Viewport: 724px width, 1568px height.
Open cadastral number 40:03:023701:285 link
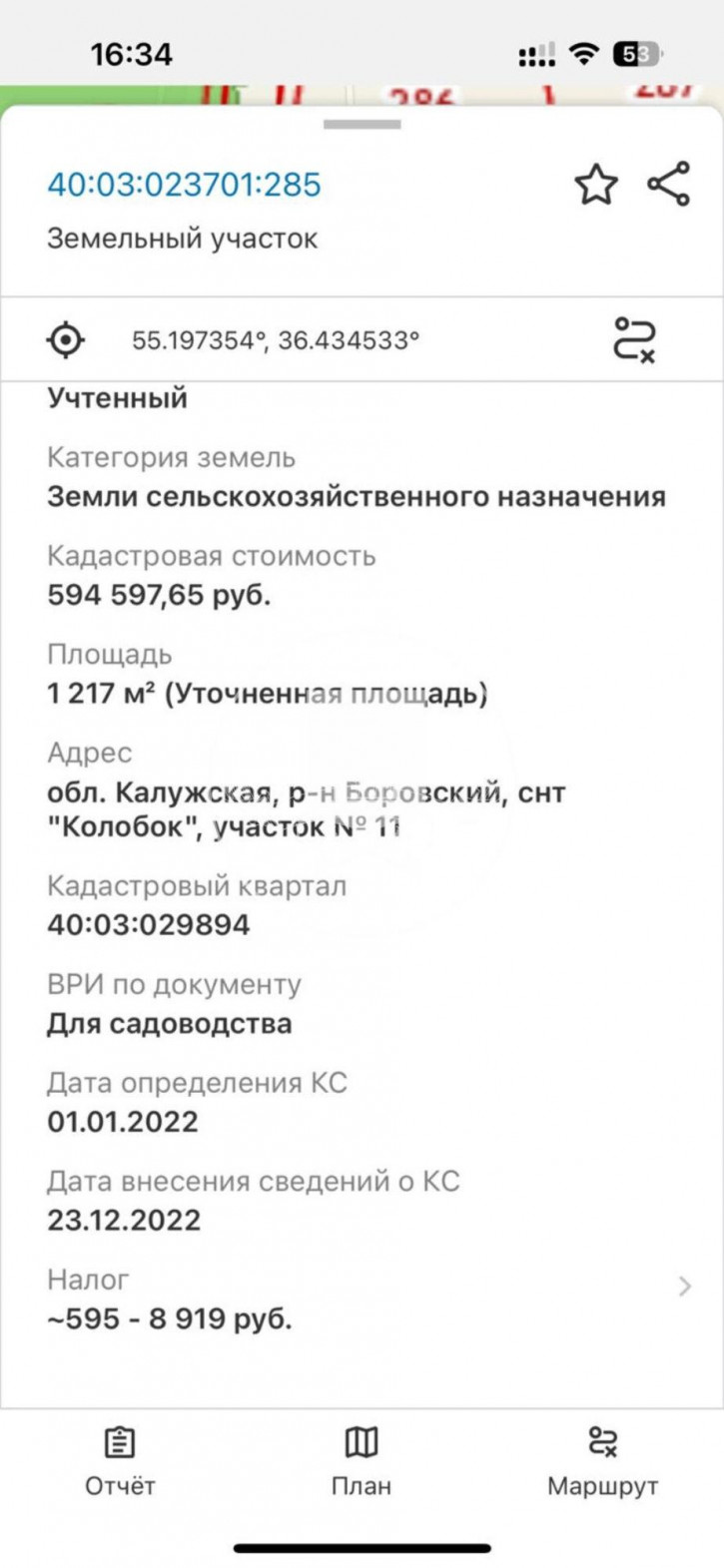pos(184,185)
